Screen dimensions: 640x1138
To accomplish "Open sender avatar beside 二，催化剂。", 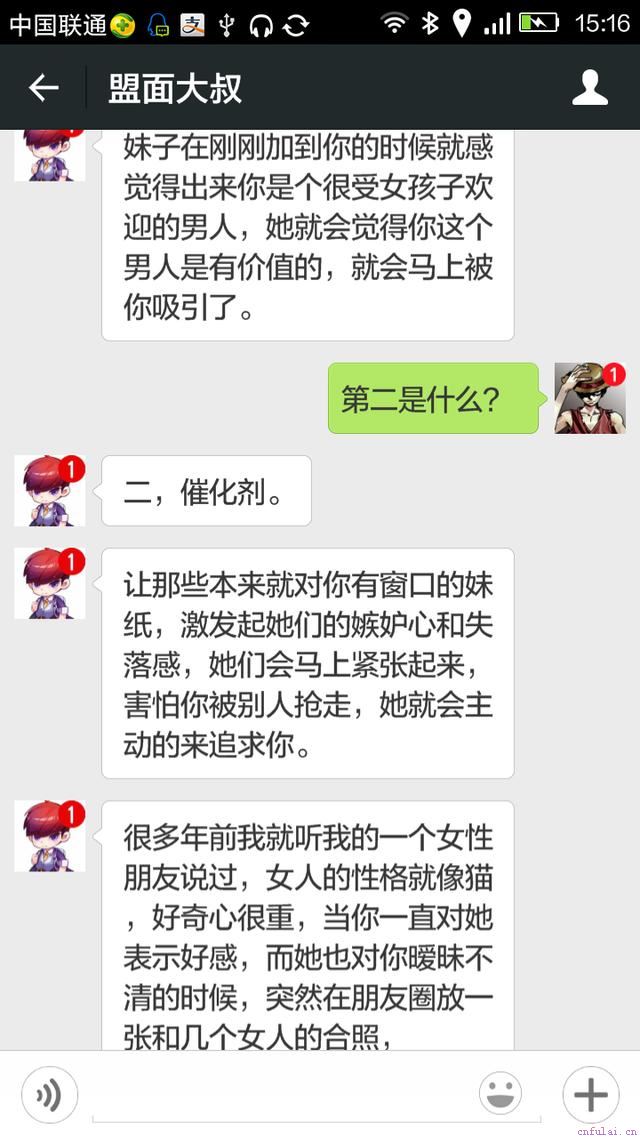I will 49,490.
